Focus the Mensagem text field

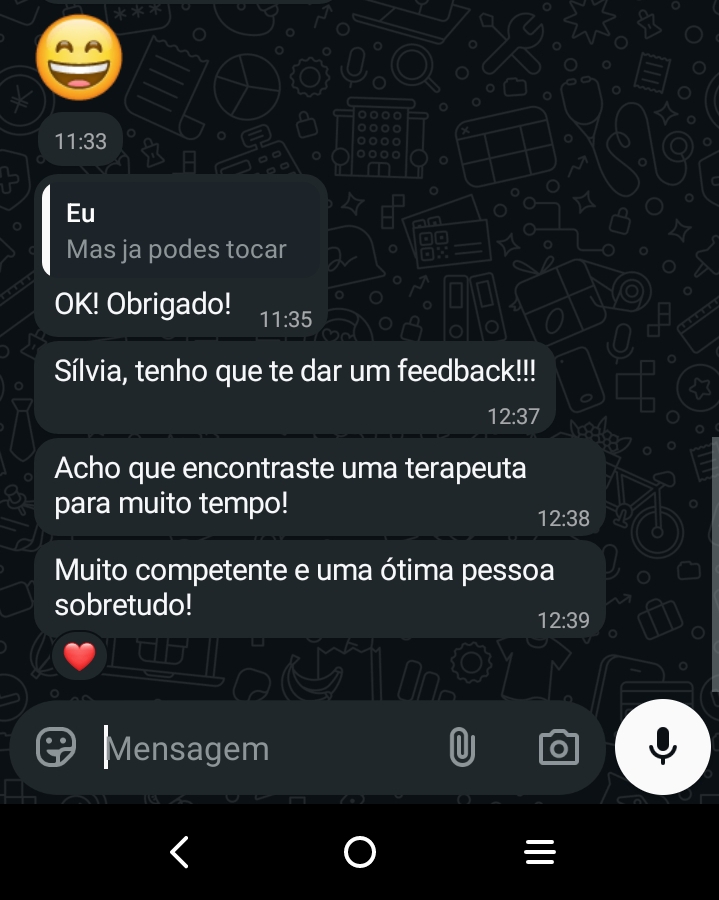click(260, 749)
